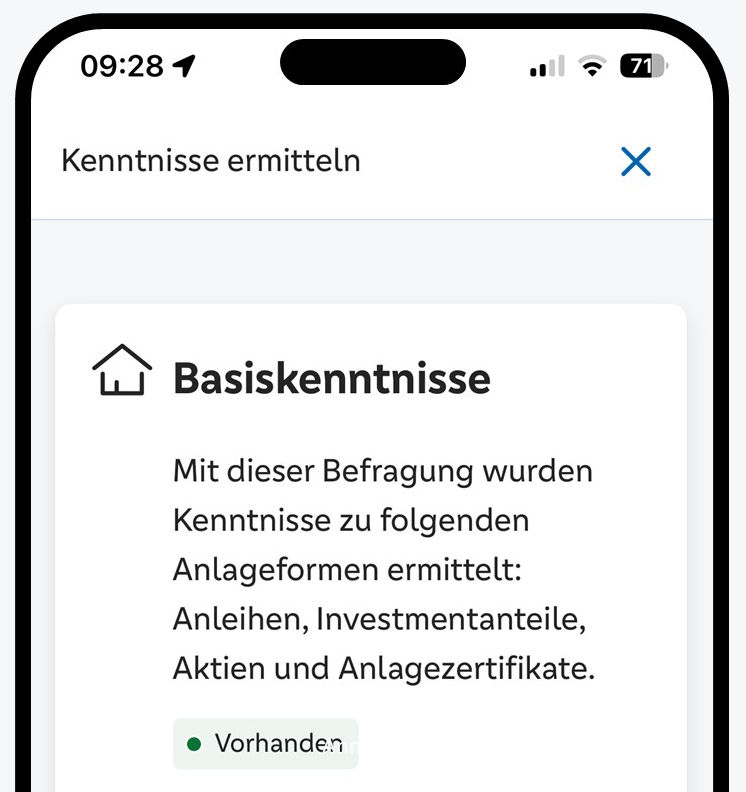
Task: Select the Wi-Fi icon in the status bar
Action: (x=592, y=65)
